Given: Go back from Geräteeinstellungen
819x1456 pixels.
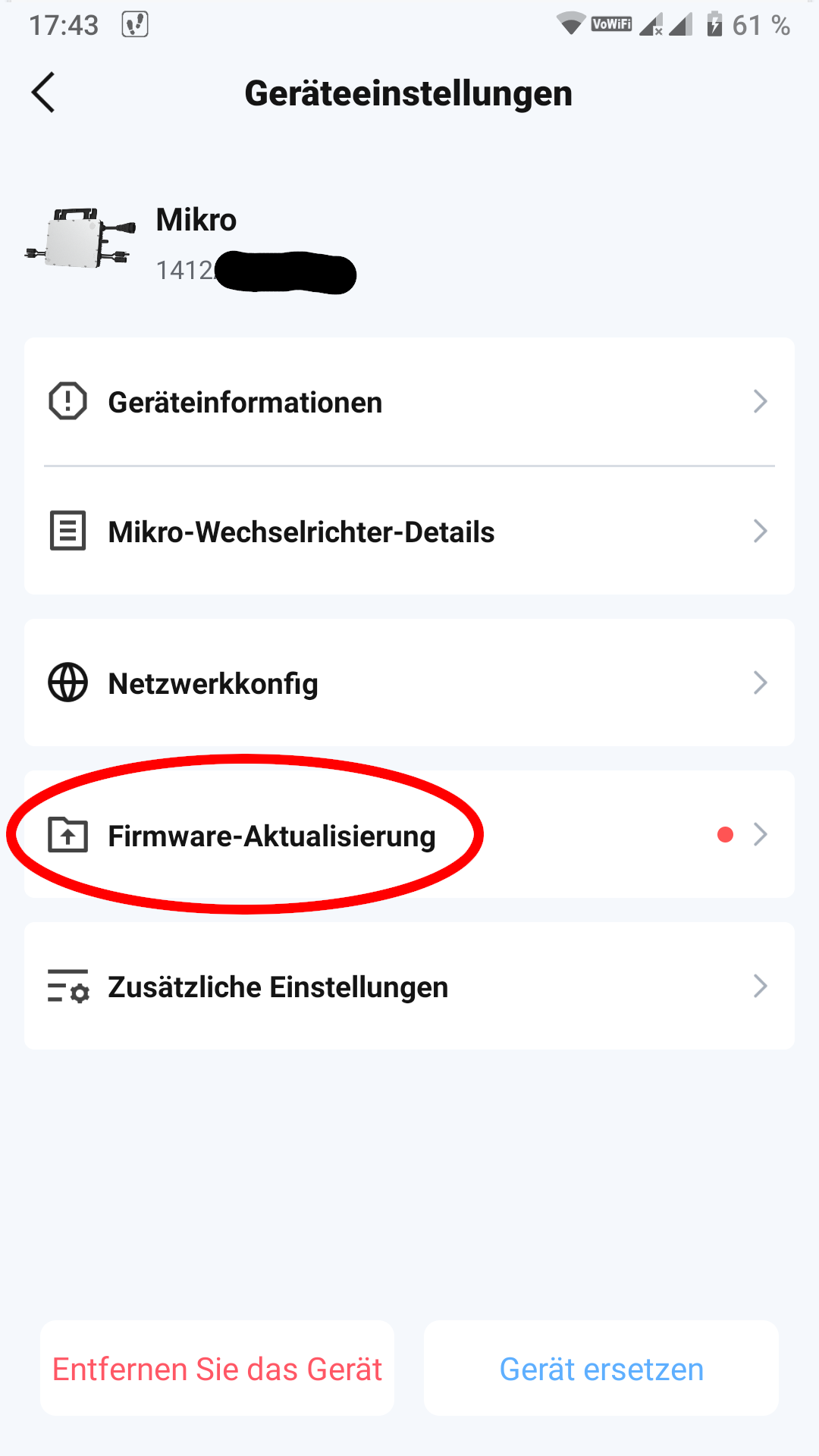Looking at the screenshot, I should pyautogui.click(x=44, y=93).
